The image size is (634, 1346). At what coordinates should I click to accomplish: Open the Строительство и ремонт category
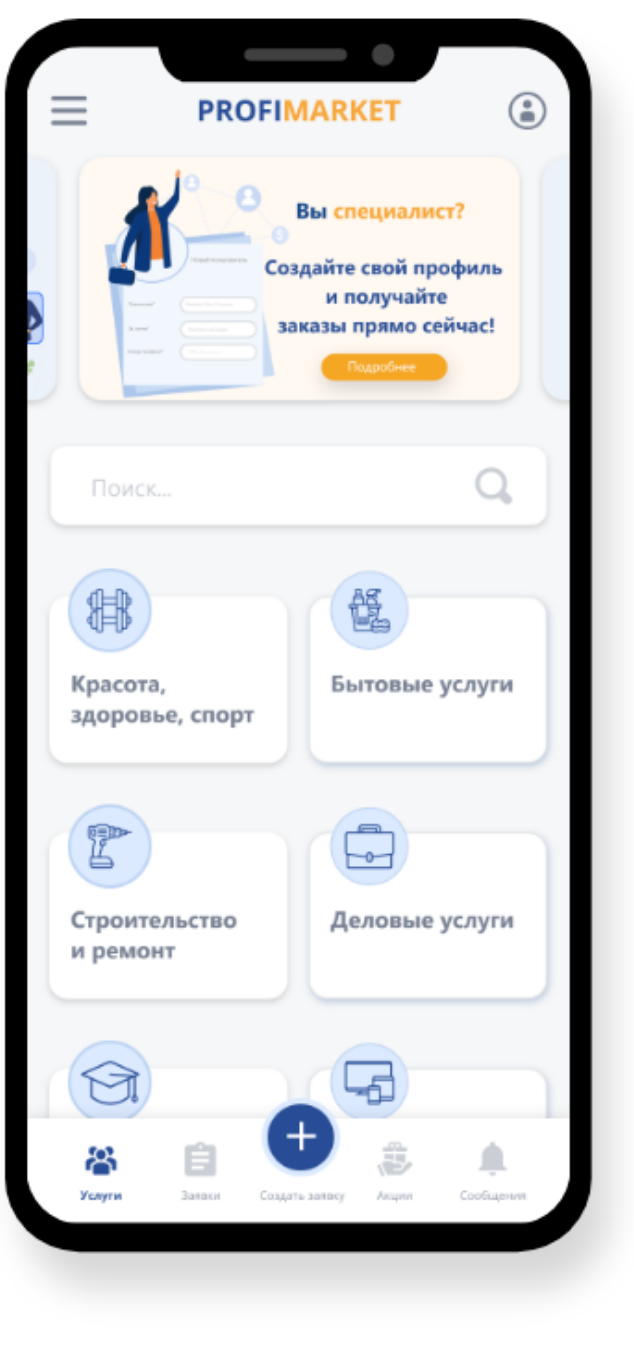click(168, 915)
